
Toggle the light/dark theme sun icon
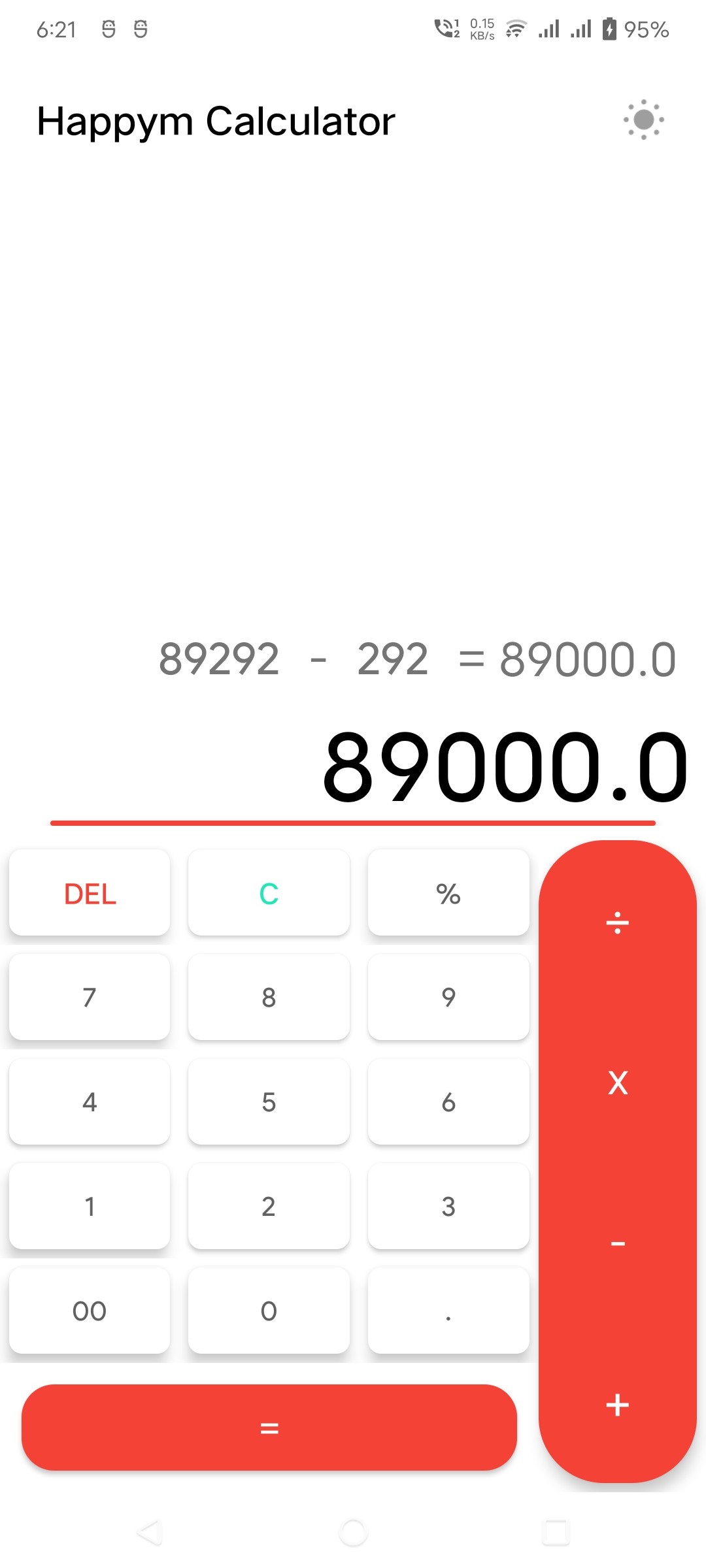tap(643, 120)
